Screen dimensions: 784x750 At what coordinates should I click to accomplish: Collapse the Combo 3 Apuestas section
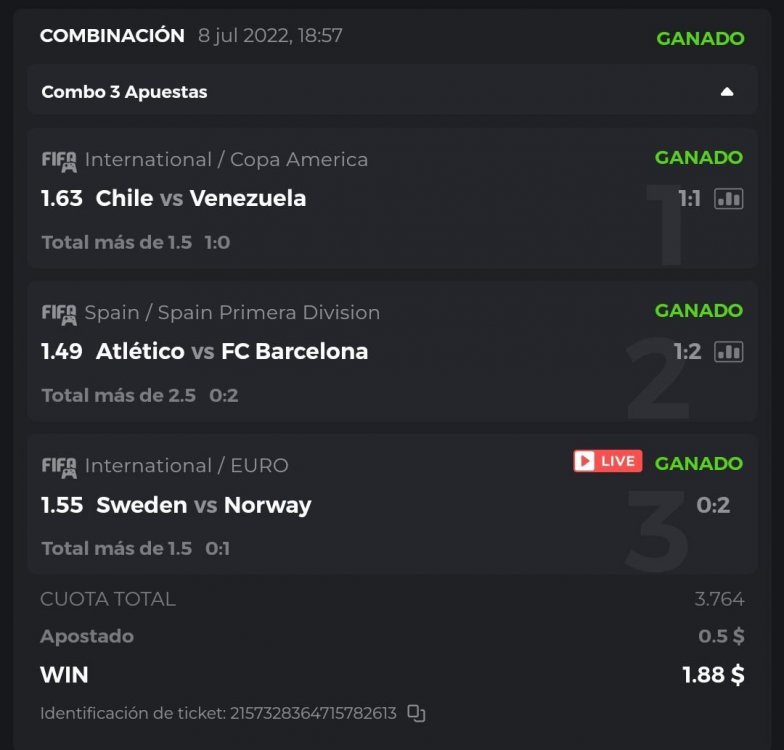pyautogui.click(x=727, y=92)
